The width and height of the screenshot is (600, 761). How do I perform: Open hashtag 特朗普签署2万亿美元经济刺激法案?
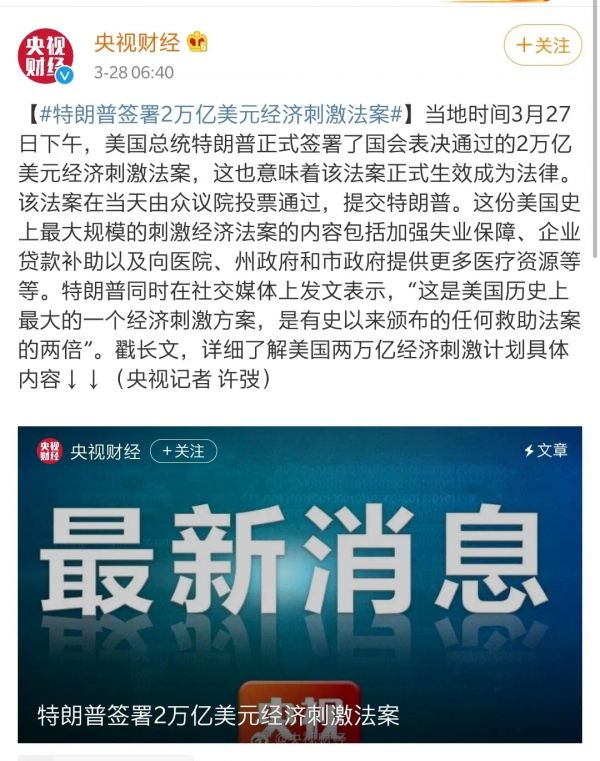pos(218,110)
